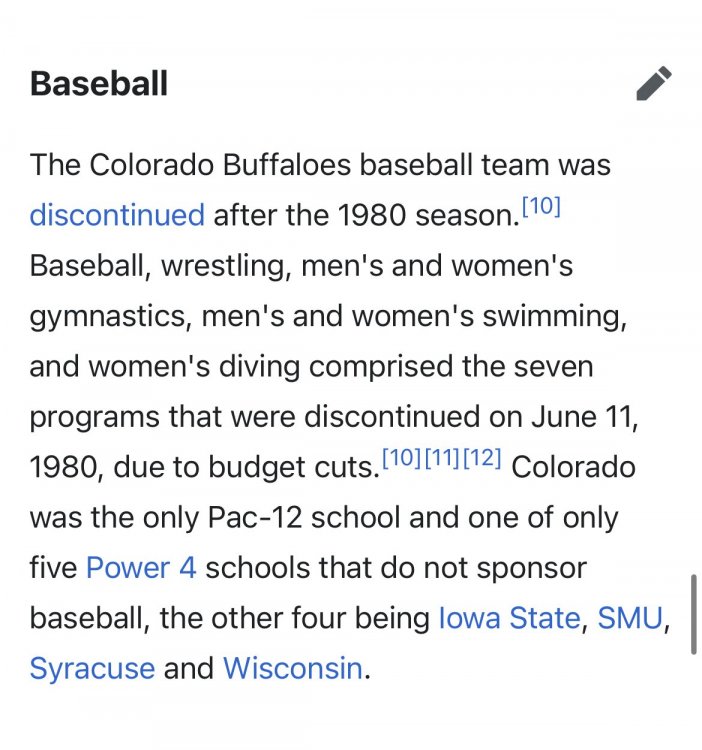Open the Iowa State article link
Image resolution: width=702 pixels, height=750 pixels.
509,618
